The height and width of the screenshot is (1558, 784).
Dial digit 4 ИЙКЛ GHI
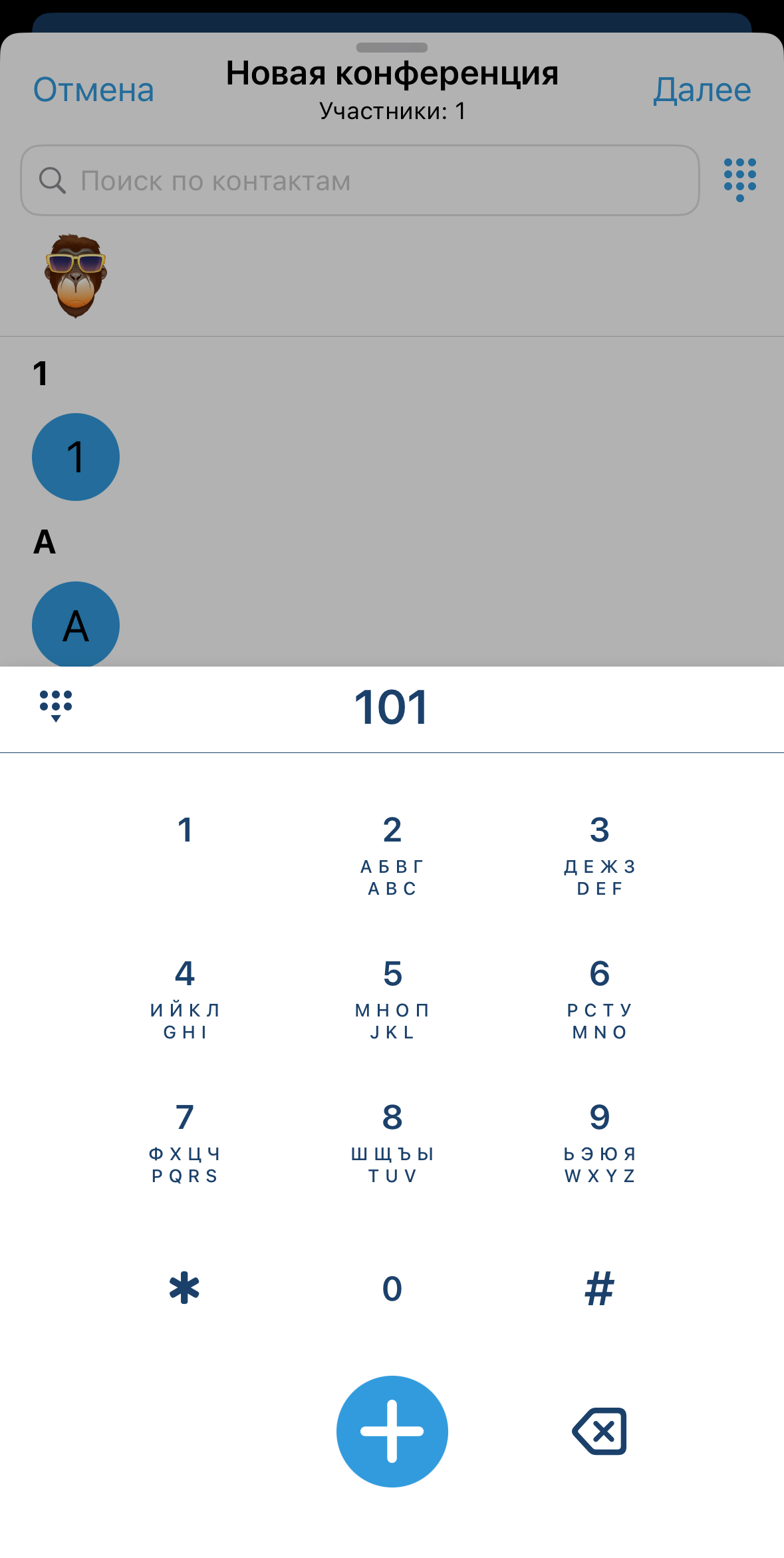click(185, 998)
